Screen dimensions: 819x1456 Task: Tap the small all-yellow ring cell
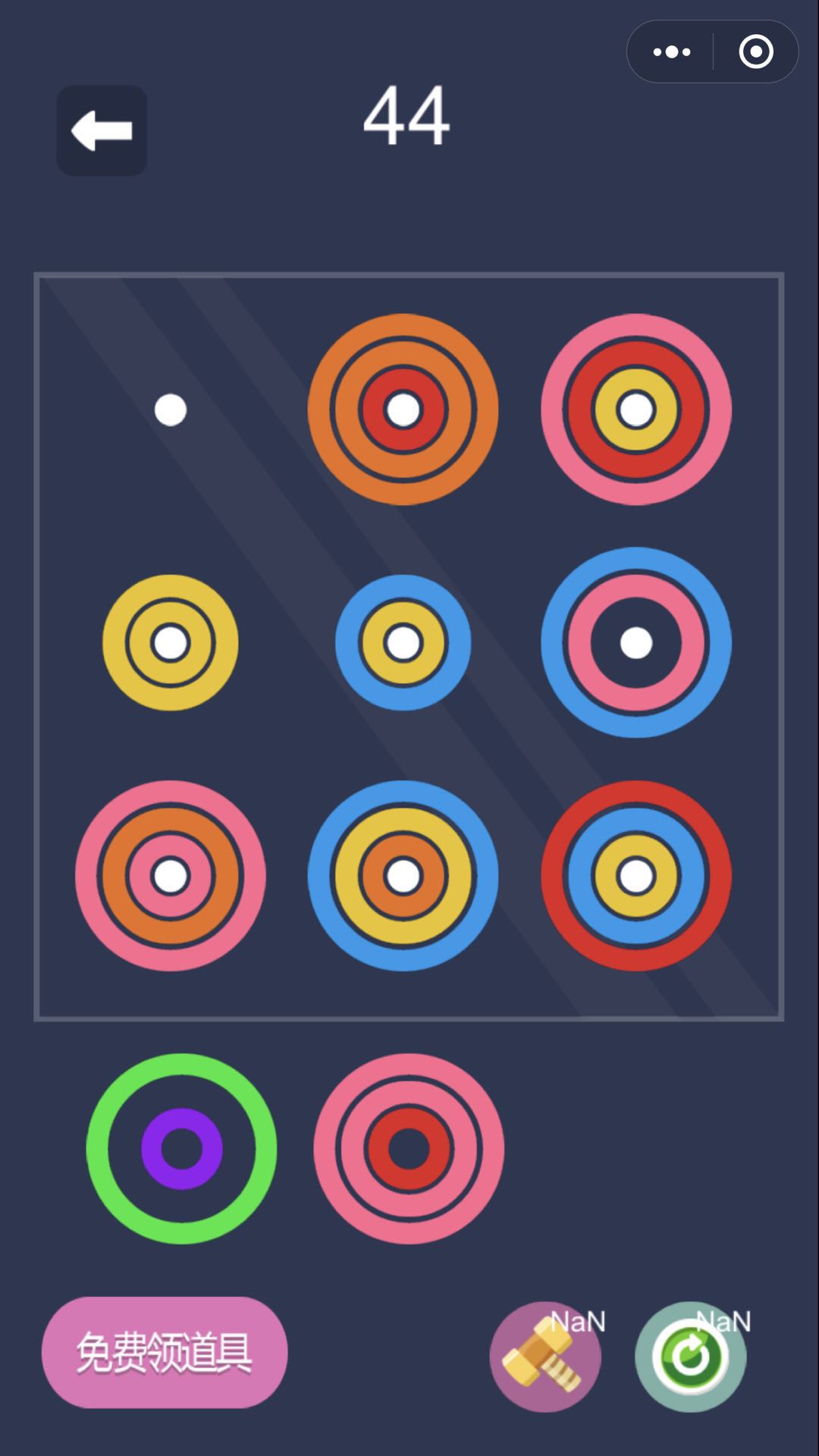(171, 643)
